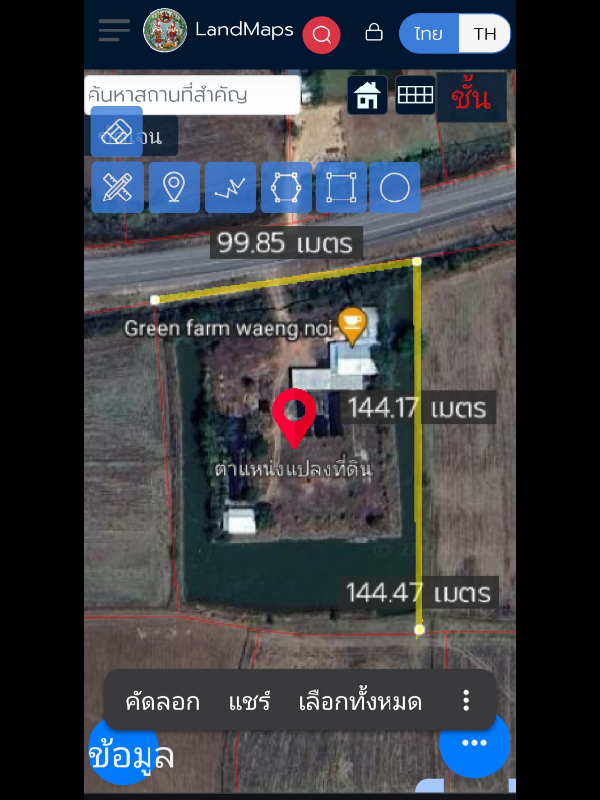The image size is (600, 800).
Task: Select the polygon drawing tool
Action: (x=286, y=187)
